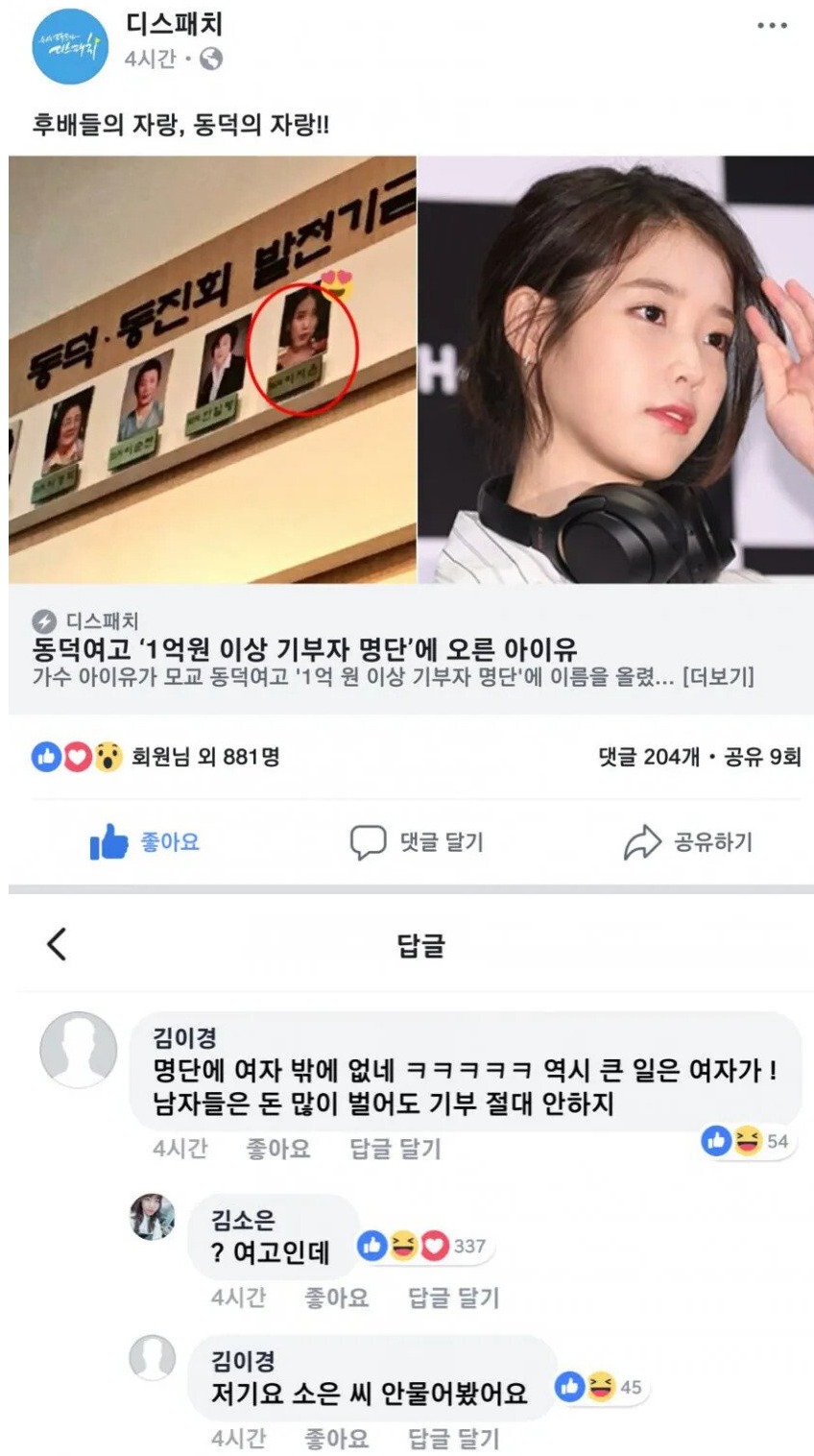Like 김소은's reply '? 여고인데'
This screenshot has height=1456, width=814.
(336, 1298)
